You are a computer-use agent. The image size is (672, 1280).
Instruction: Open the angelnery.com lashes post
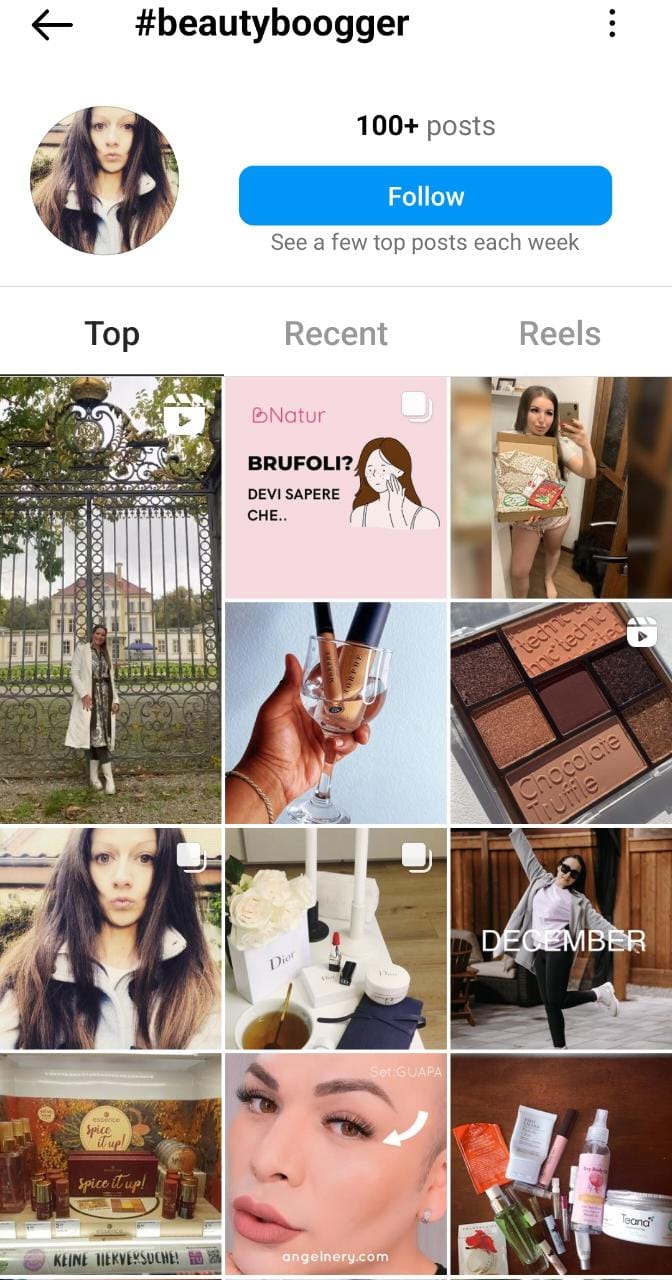[x=336, y=1164]
